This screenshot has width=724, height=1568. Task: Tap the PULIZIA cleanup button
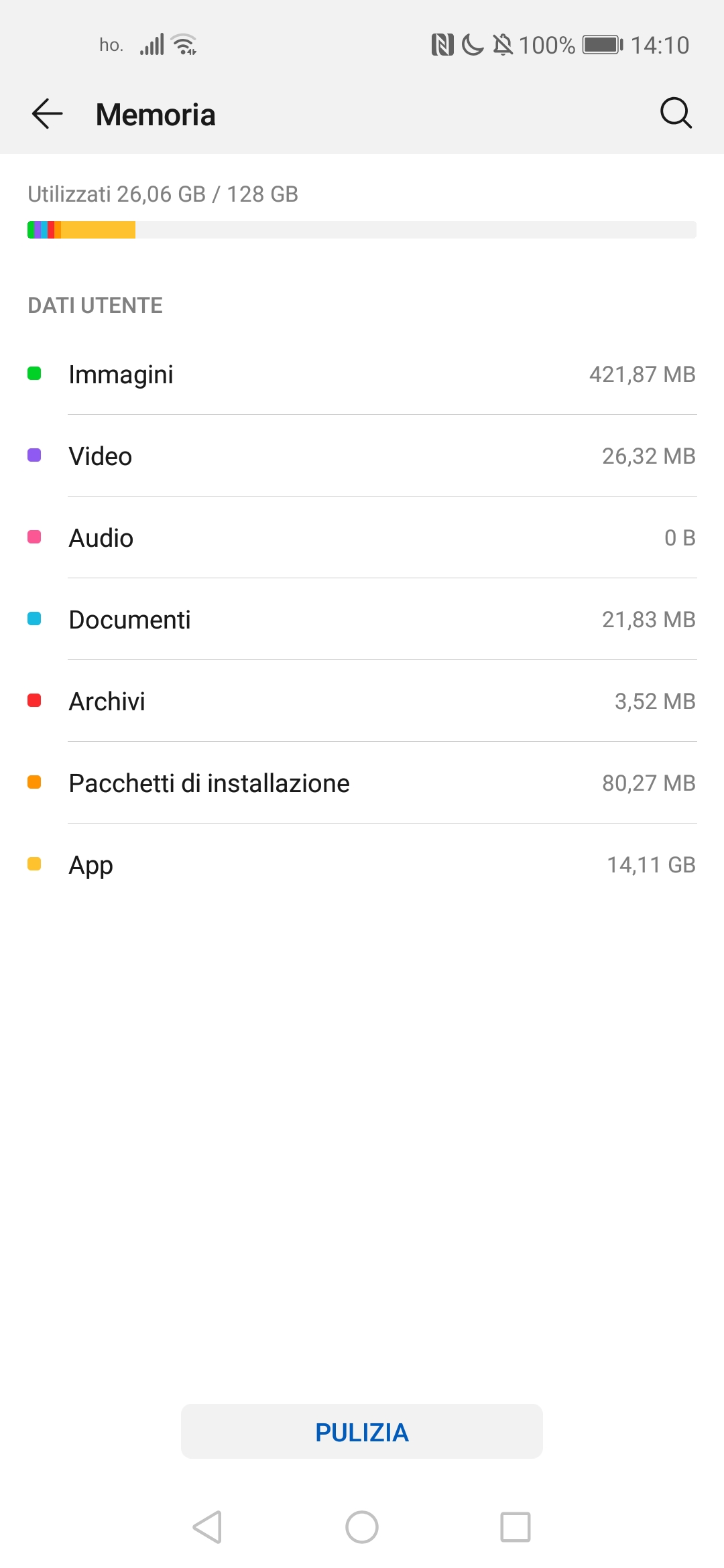pos(362,1431)
